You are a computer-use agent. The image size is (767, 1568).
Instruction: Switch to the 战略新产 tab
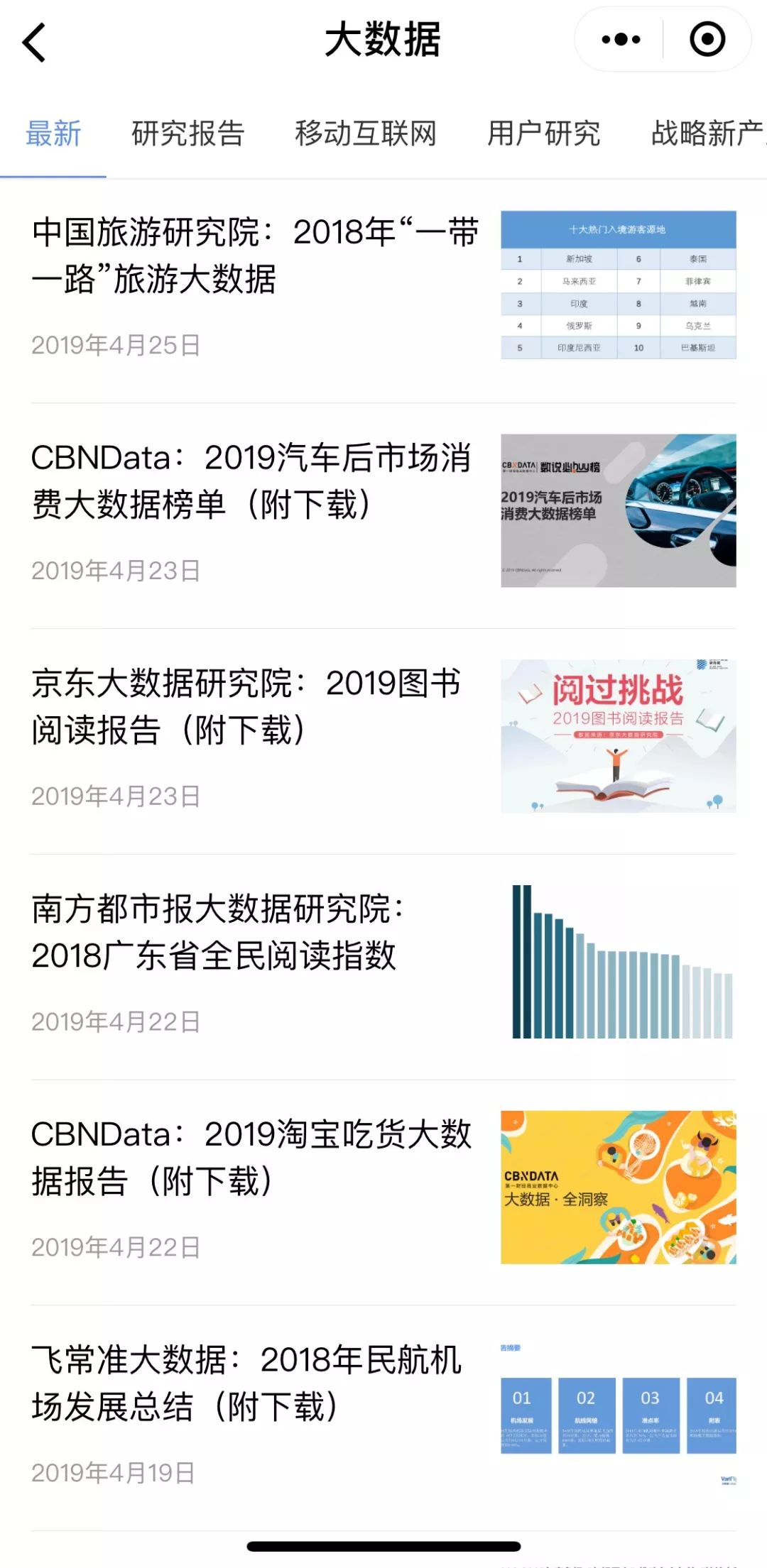pos(707,133)
